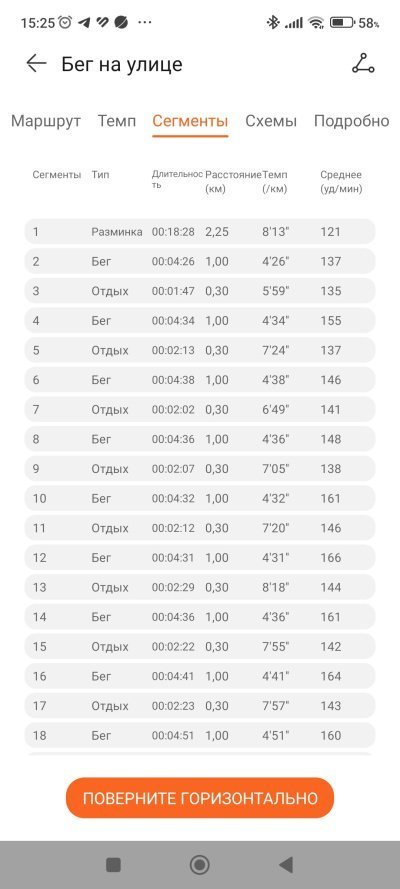The image size is (400, 889).
Task: Tap ПОВЕРНИТЕ ГОРИЗОНТАЛЬНО button
Action: pyautogui.click(x=200, y=798)
